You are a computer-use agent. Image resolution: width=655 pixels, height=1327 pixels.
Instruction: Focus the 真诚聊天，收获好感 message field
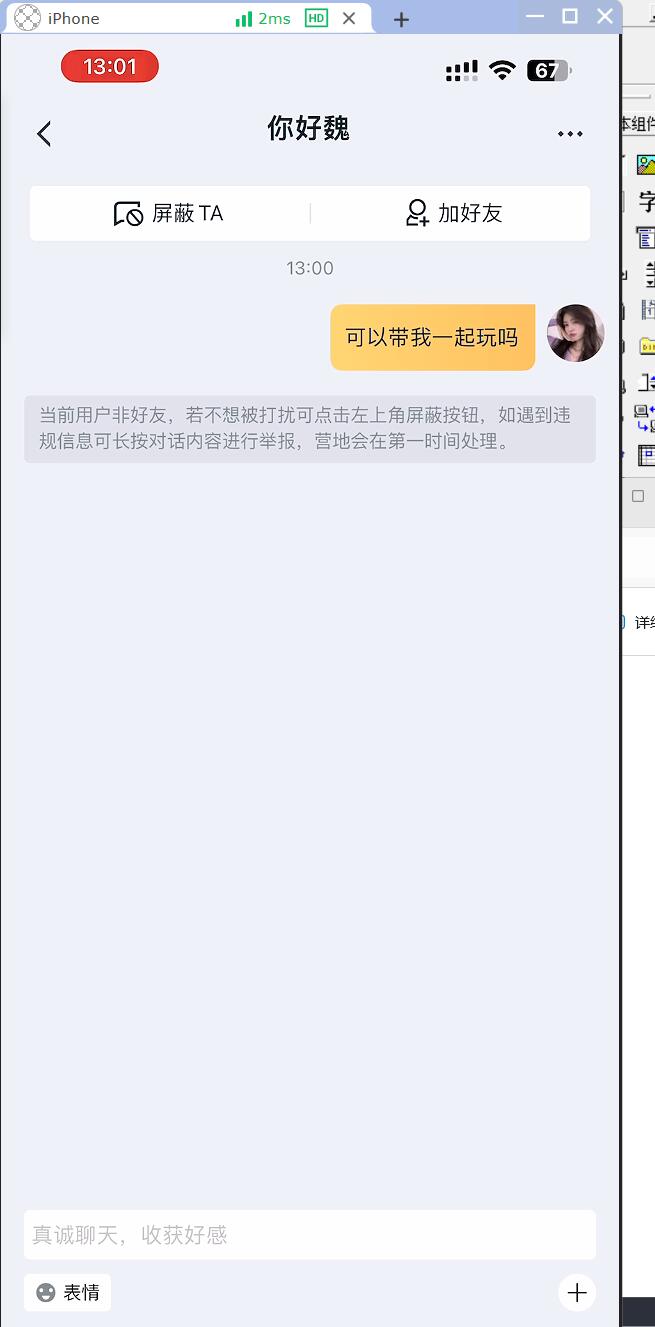pyautogui.click(x=309, y=1235)
